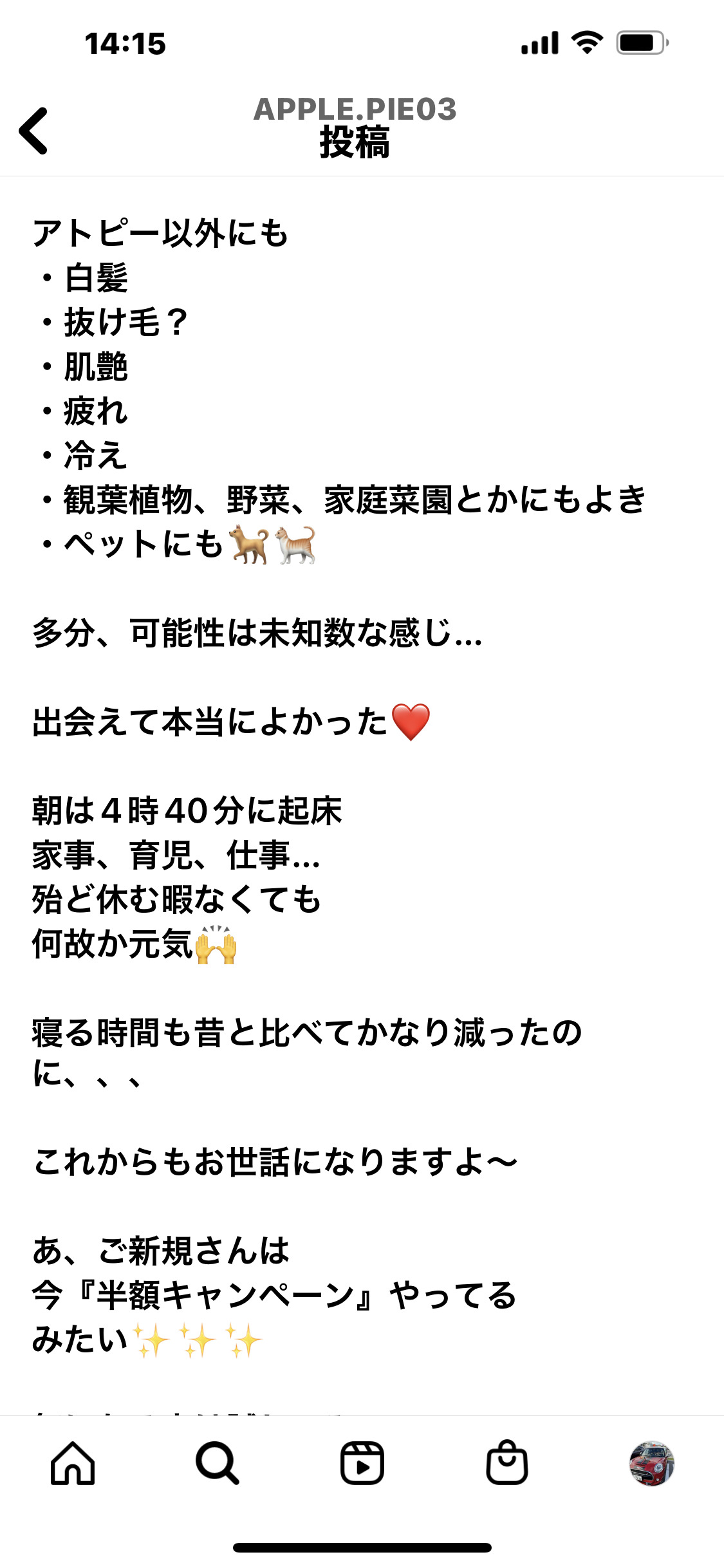This screenshot has width=724, height=1568.
Task: Open your profile tab
Action: pos(651,1462)
